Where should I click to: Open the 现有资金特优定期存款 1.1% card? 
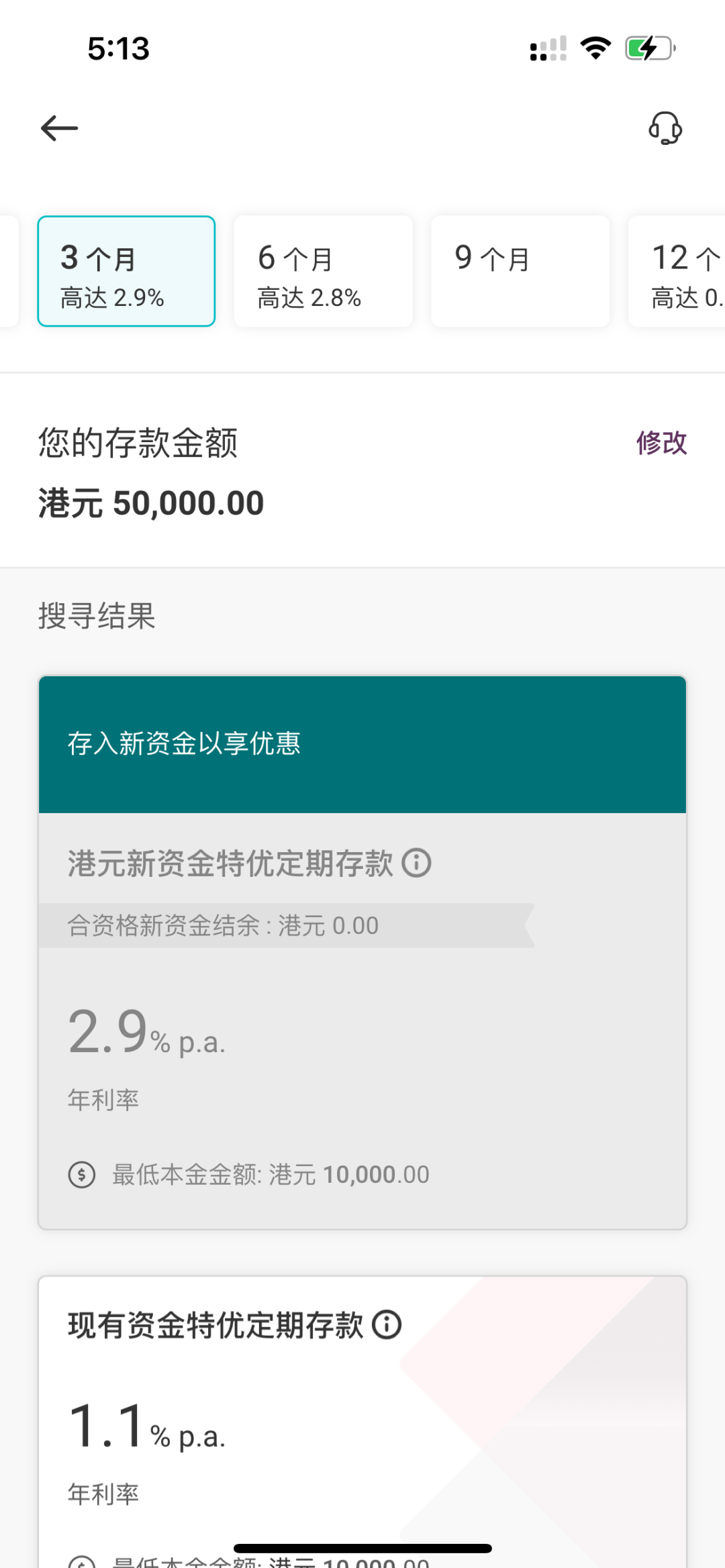point(362,1422)
